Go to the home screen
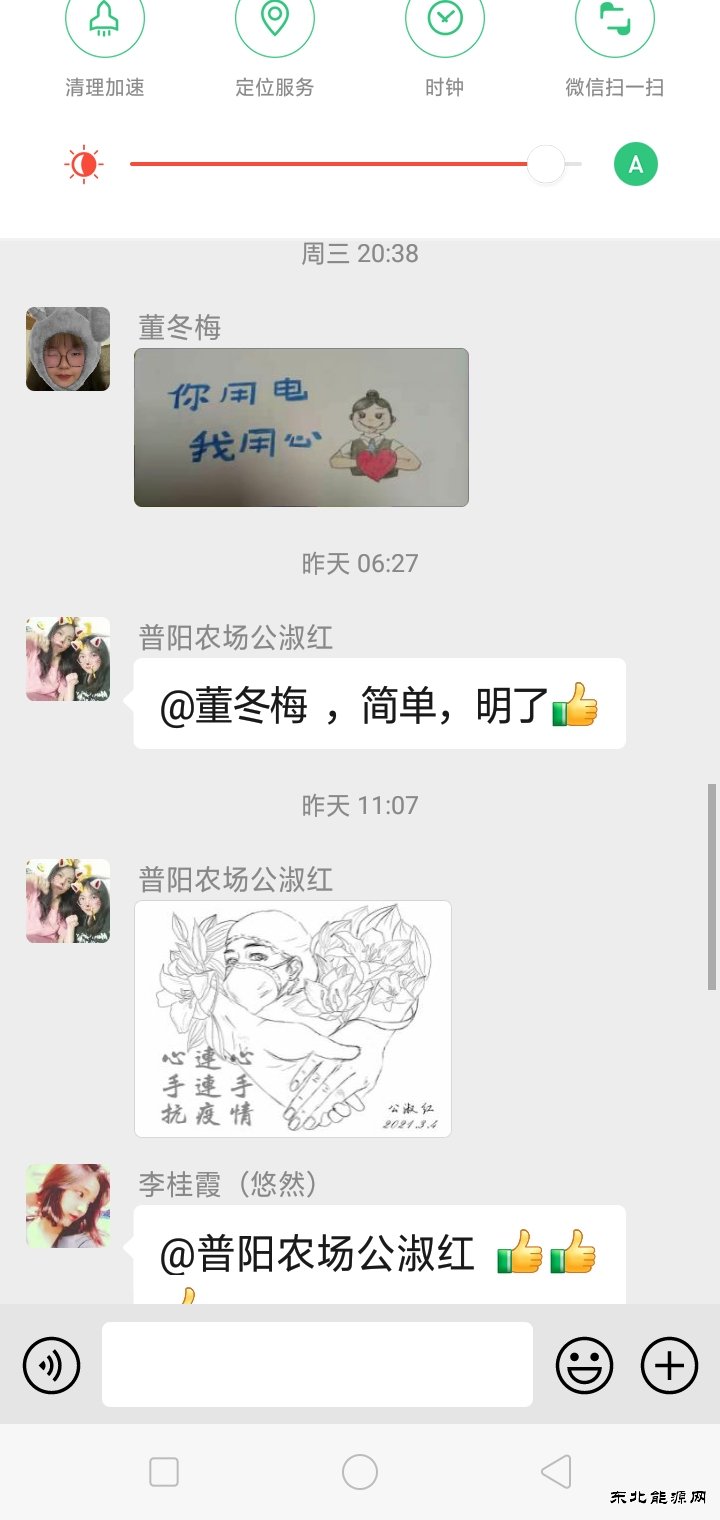Image resolution: width=720 pixels, height=1520 pixels. click(360, 1472)
